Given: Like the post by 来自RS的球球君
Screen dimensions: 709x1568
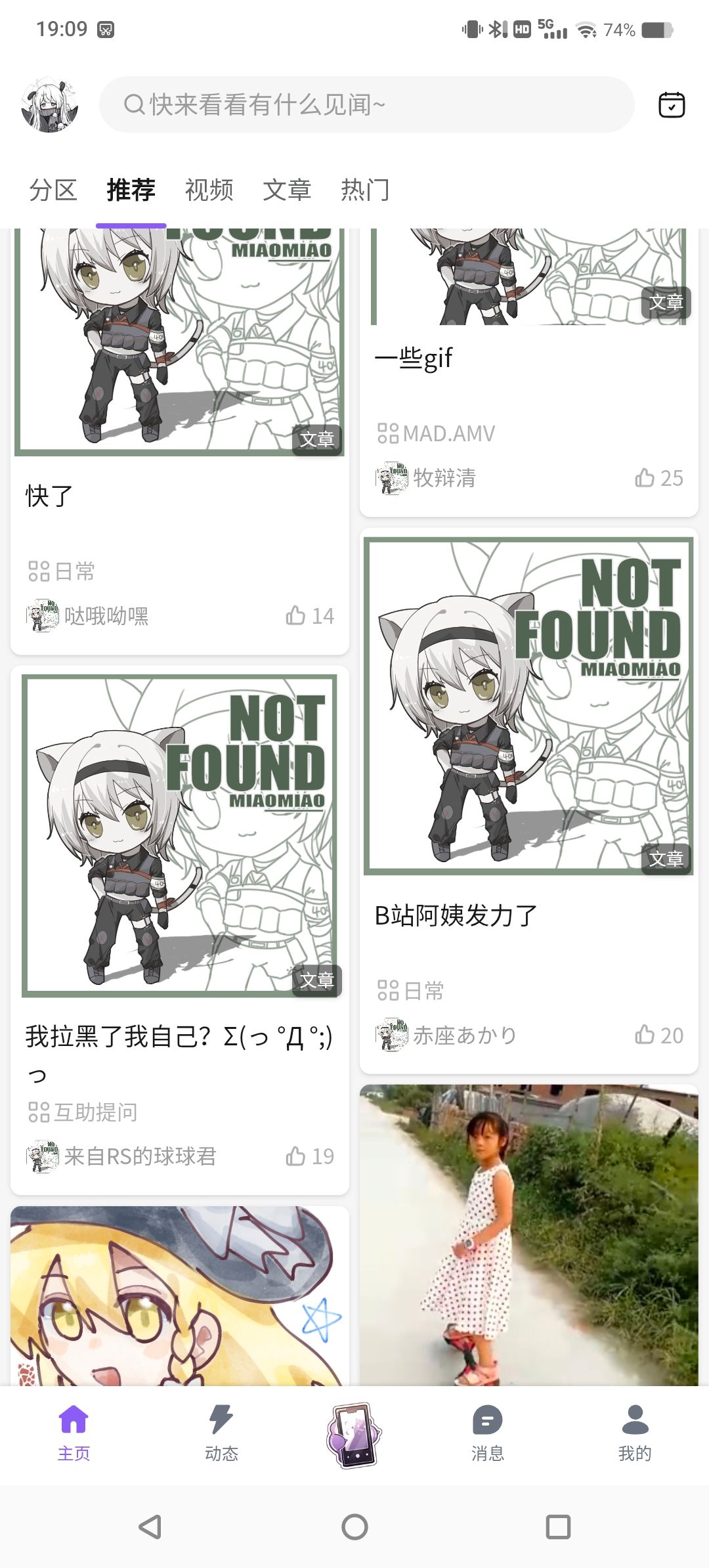Looking at the screenshot, I should (310, 1156).
